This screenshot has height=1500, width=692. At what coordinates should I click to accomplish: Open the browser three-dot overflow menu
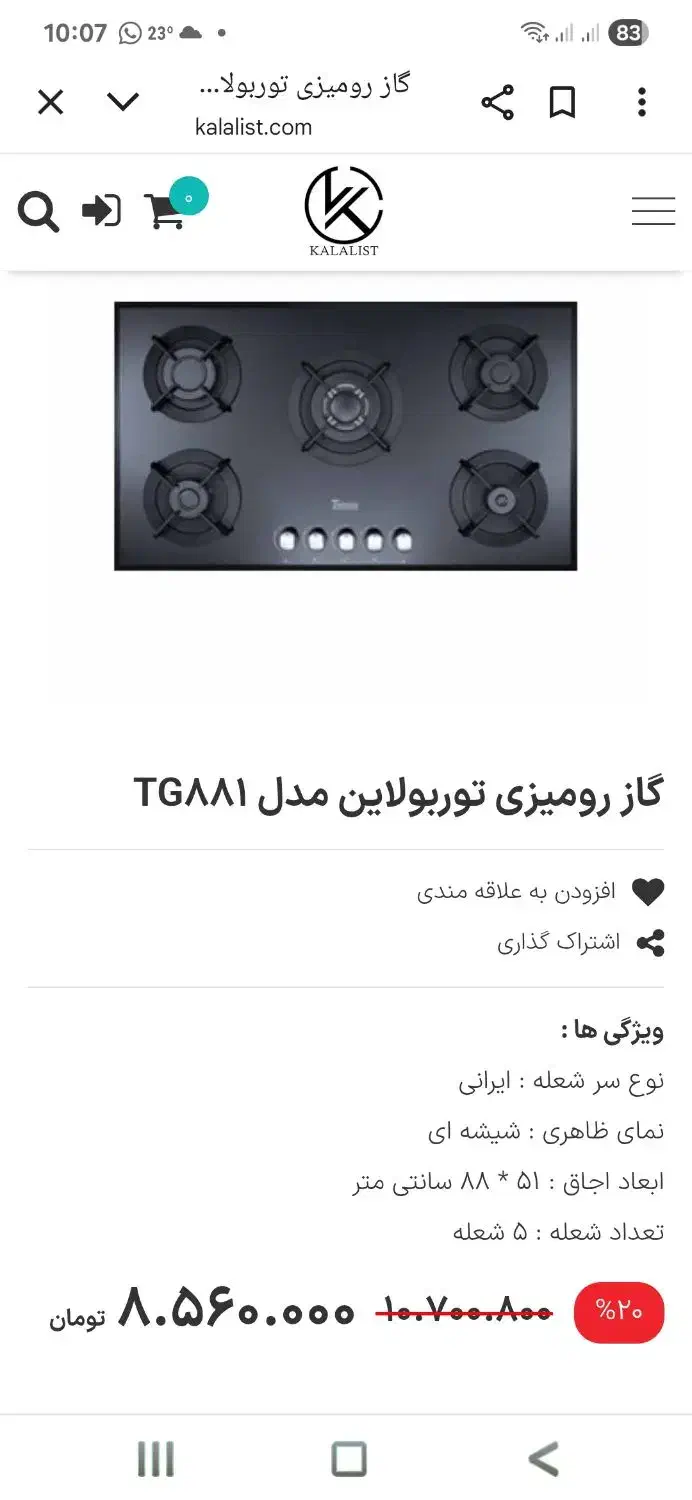pos(642,102)
